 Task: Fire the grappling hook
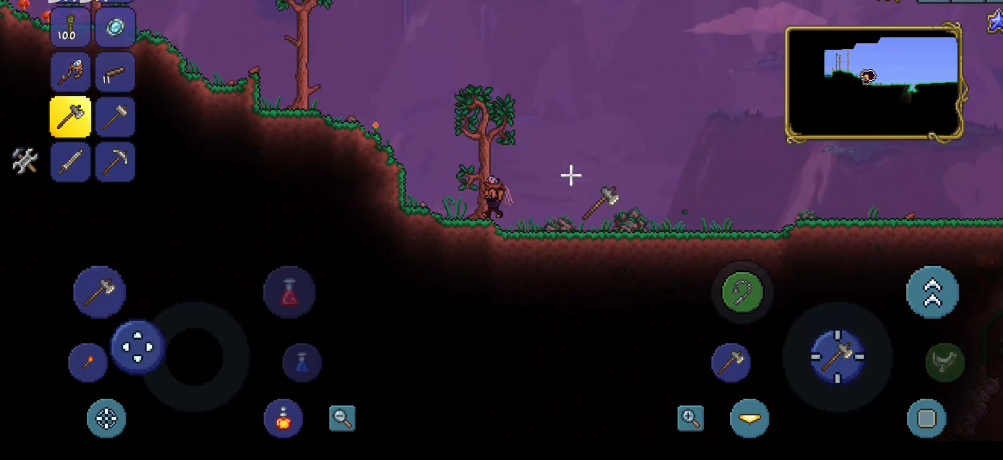pyautogui.click(x=742, y=293)
